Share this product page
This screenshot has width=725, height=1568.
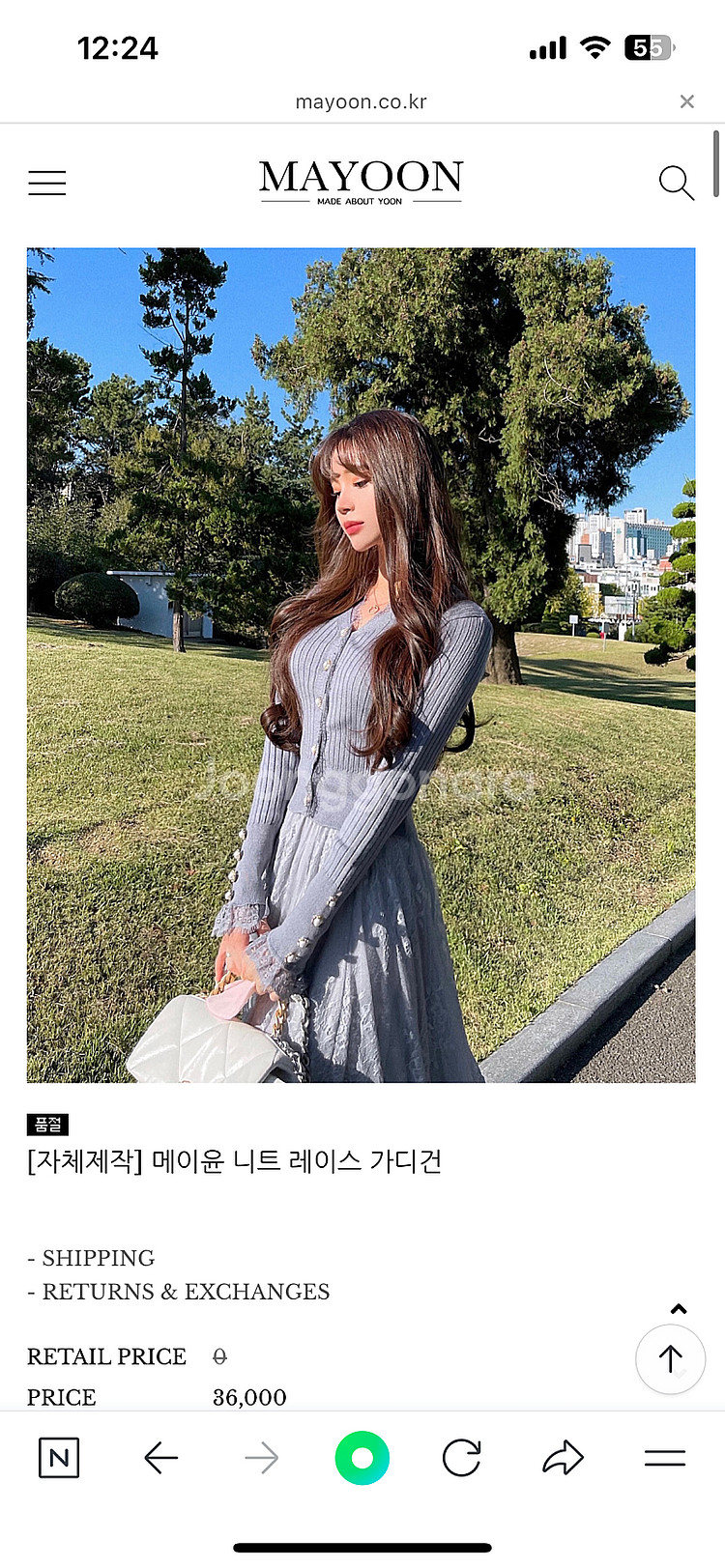click(x=564, y=1458)
